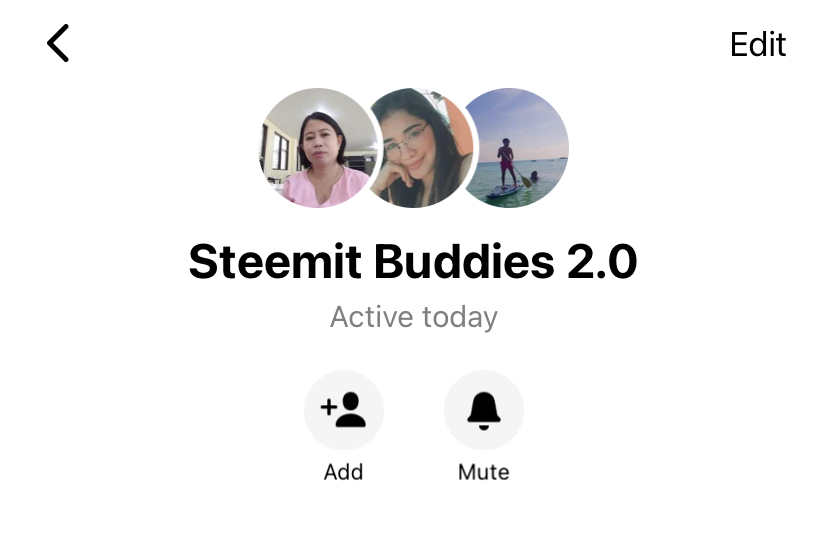Viewport: 828px width, 559px height.
Task: Mute notifications for Steemit Buddies 2.0
Action: 483,410
